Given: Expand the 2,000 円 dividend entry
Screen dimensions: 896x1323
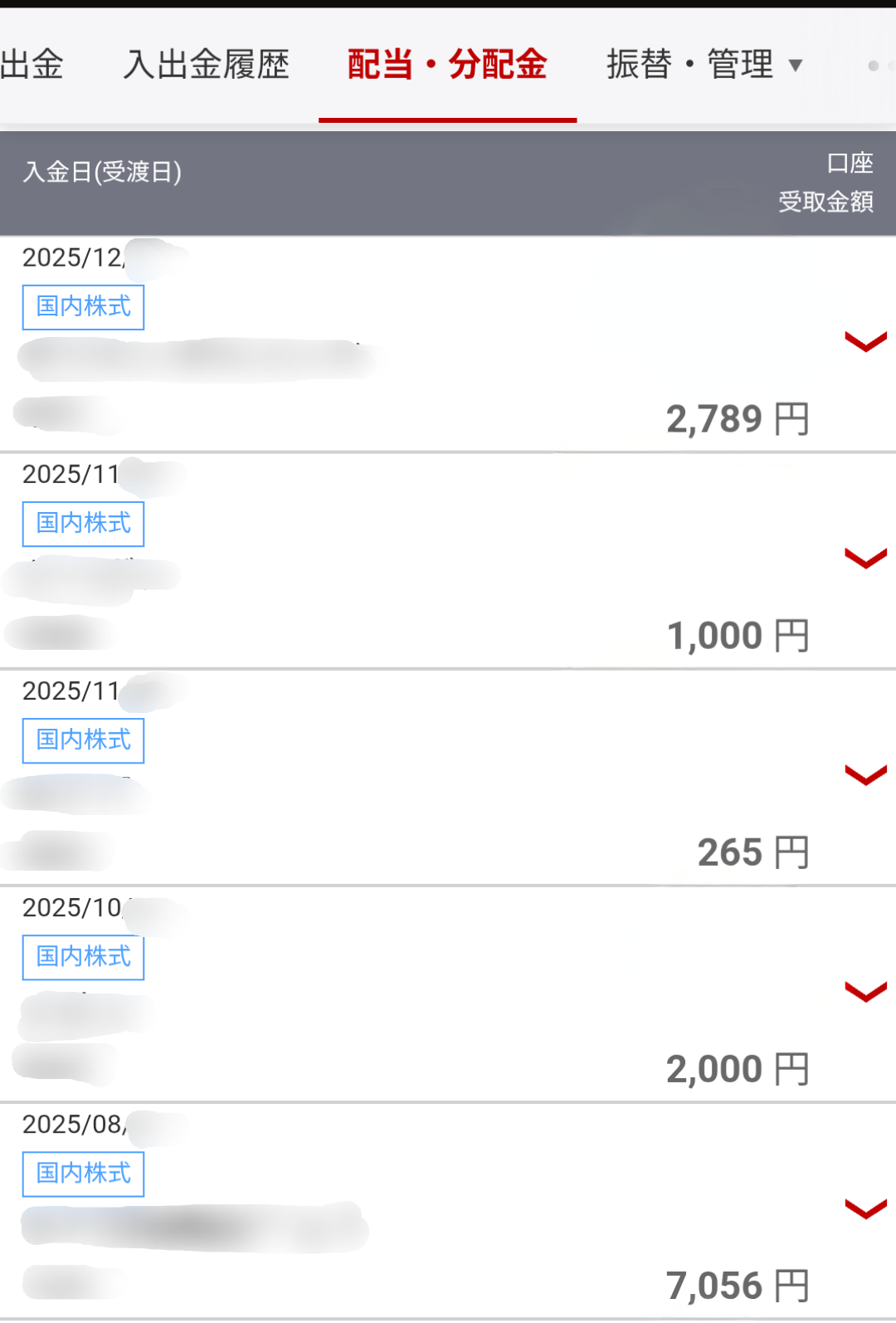Looking at the screenshot, I should pos(865,991).
